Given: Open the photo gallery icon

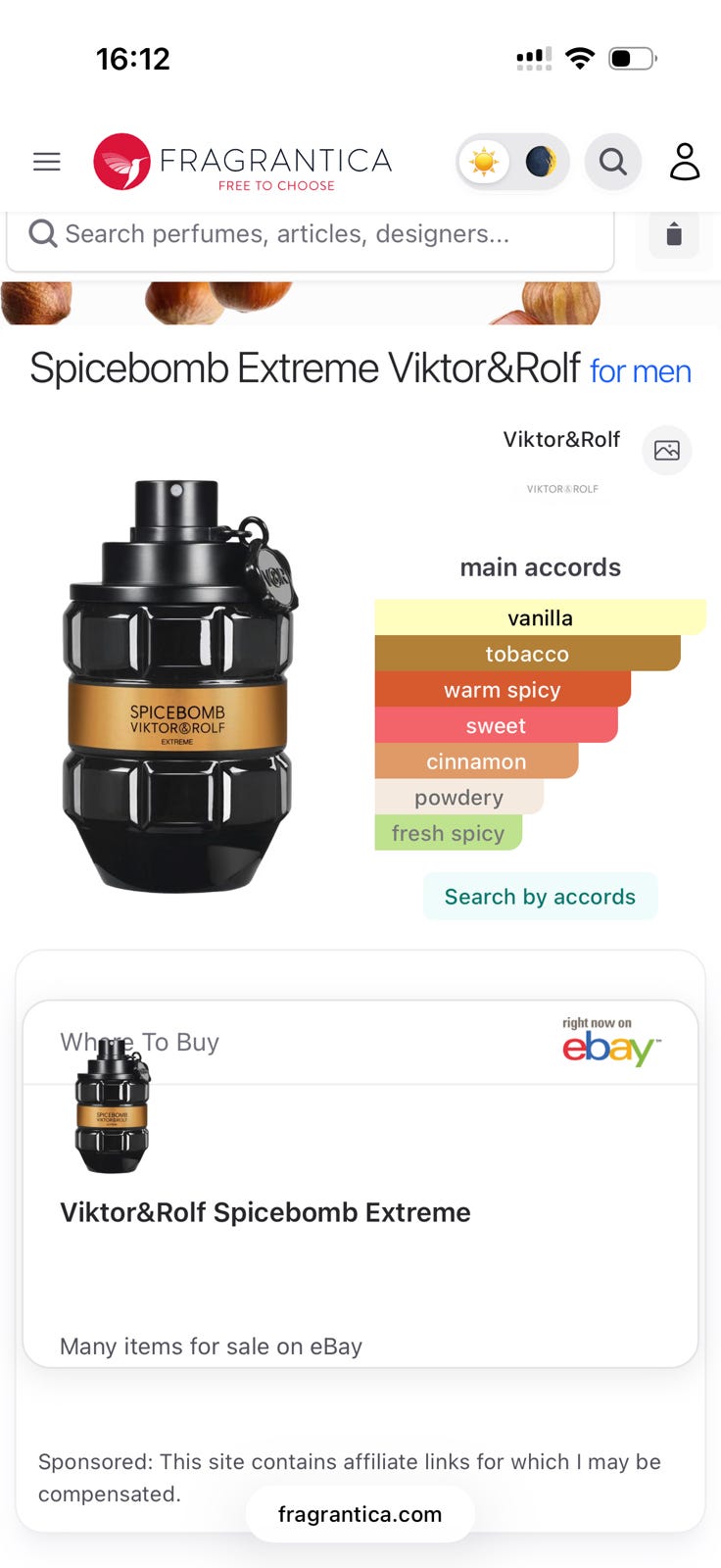Looking at the screenshot, I should pyautogui.click(x=667, y=450).
